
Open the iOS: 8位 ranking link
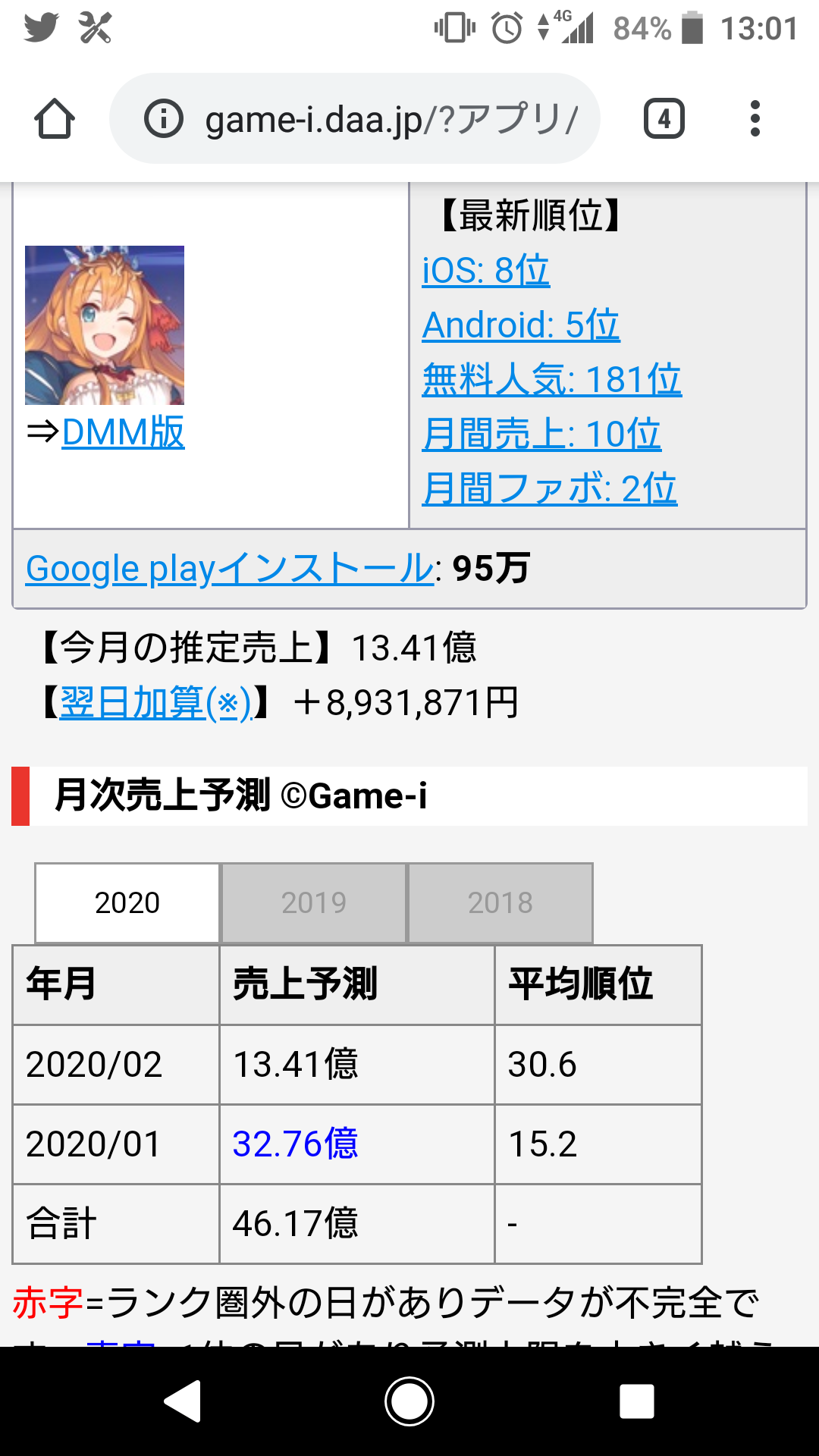tap(485, 271)
